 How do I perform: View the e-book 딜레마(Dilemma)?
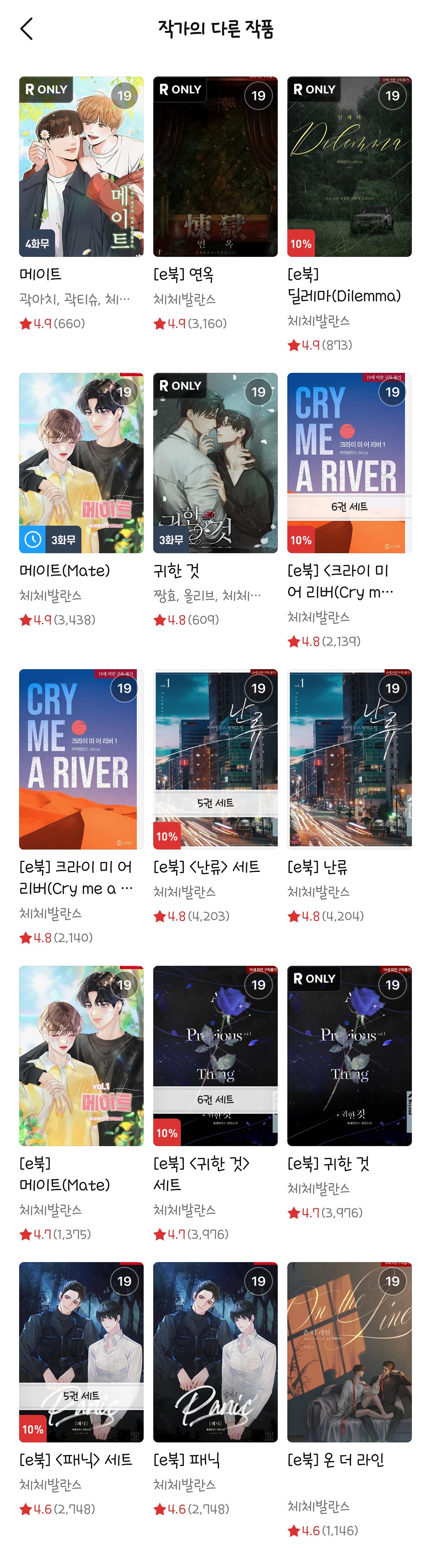349,166
